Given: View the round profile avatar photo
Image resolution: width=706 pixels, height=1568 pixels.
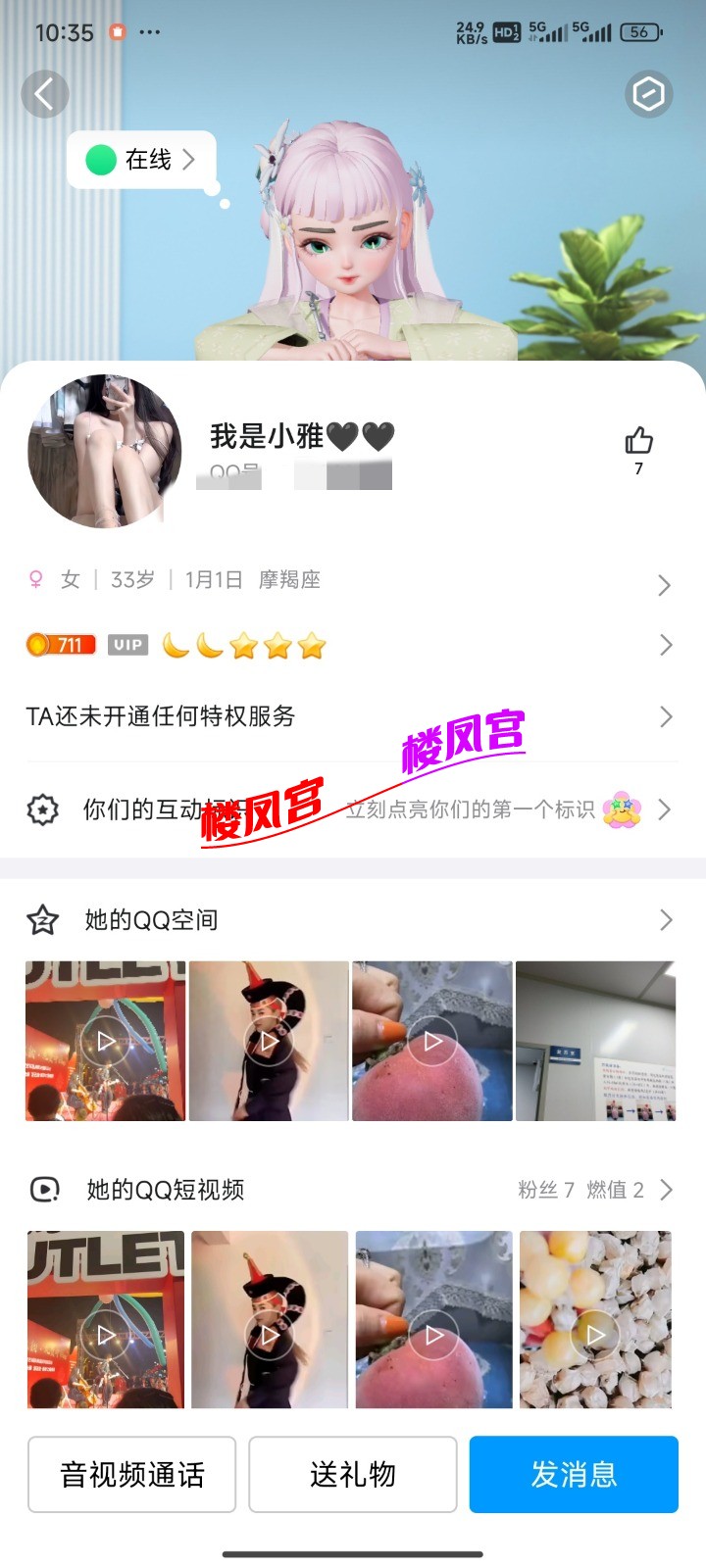Looking at the screenshot, I should [105, 452].
